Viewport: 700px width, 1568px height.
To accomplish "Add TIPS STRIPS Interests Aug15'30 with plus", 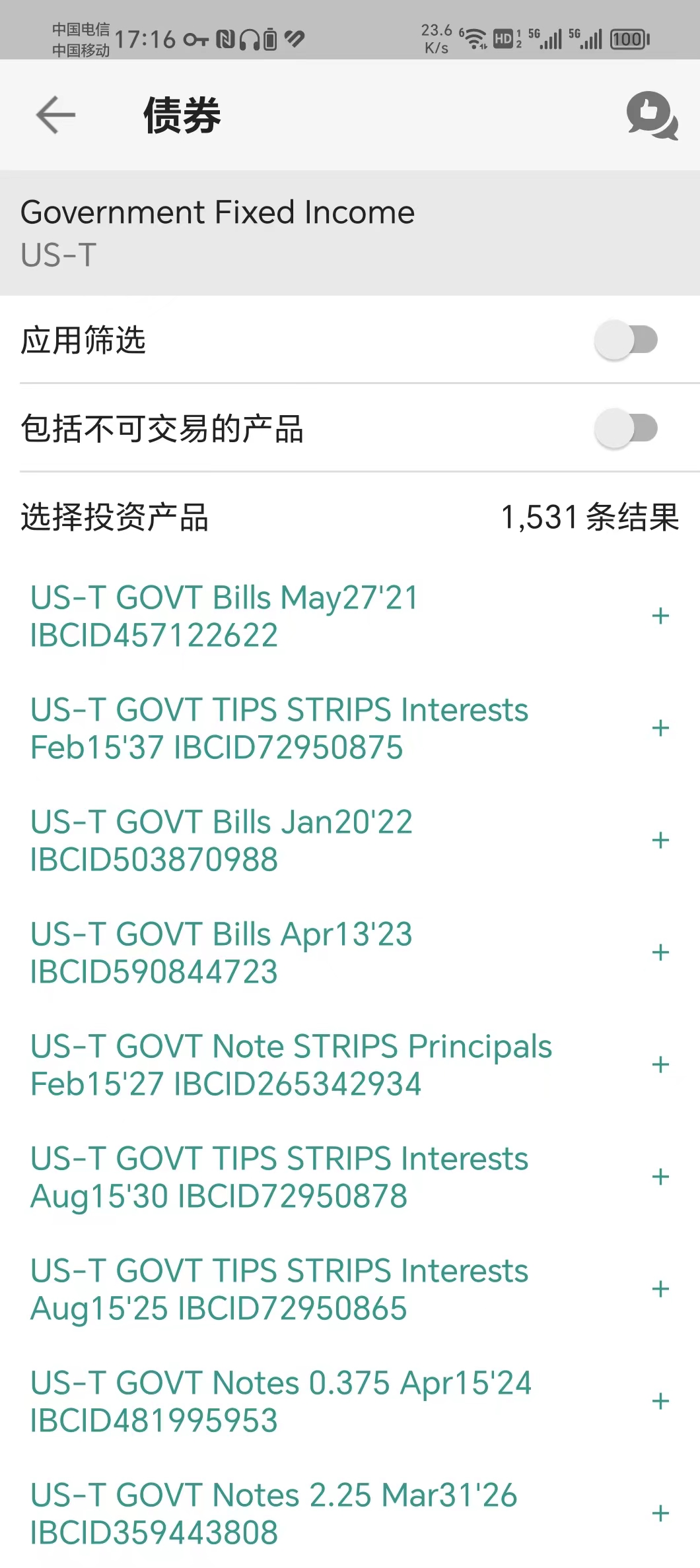I will pos(660,1177).
